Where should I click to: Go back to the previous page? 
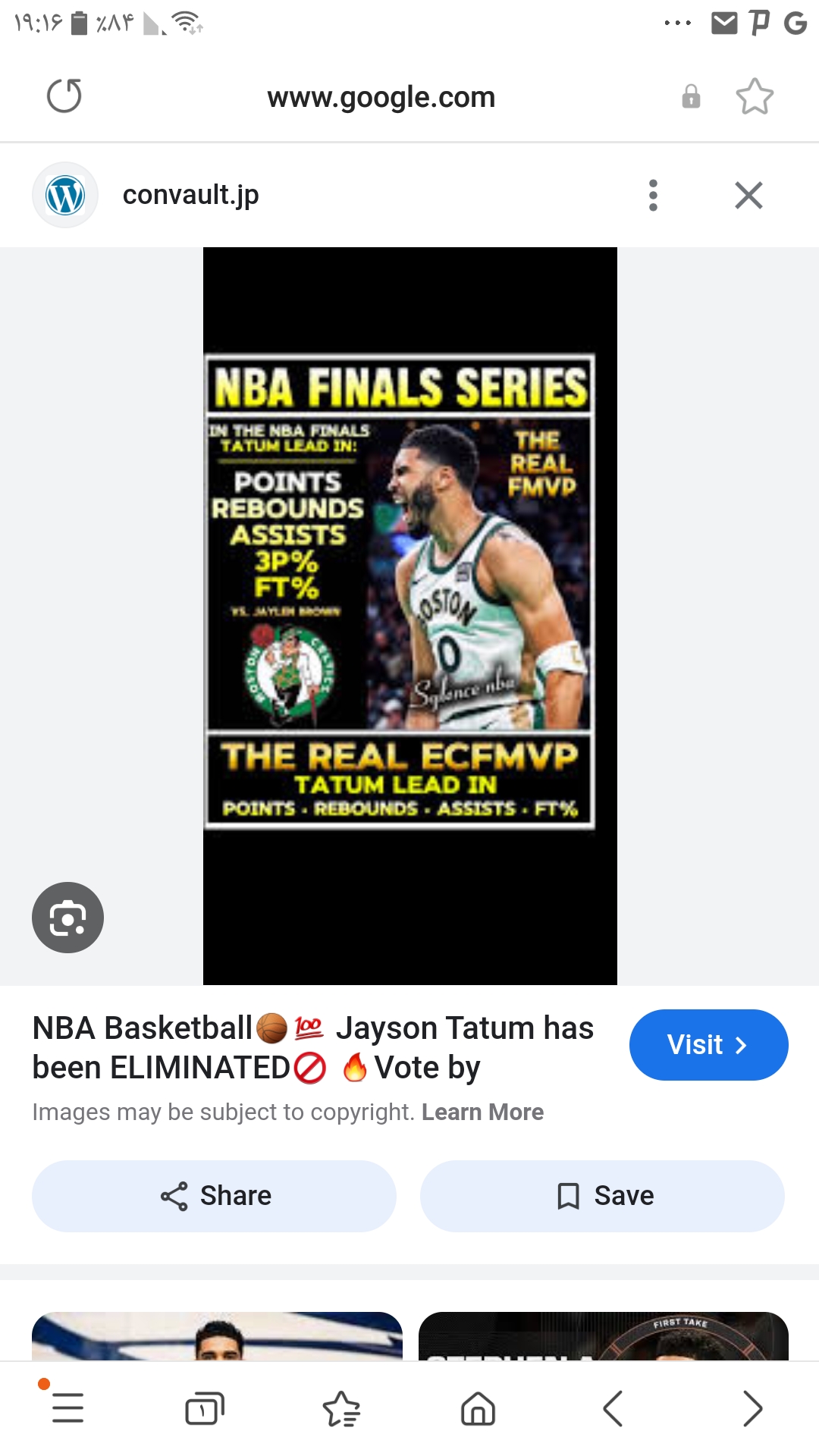(613, 1408)
